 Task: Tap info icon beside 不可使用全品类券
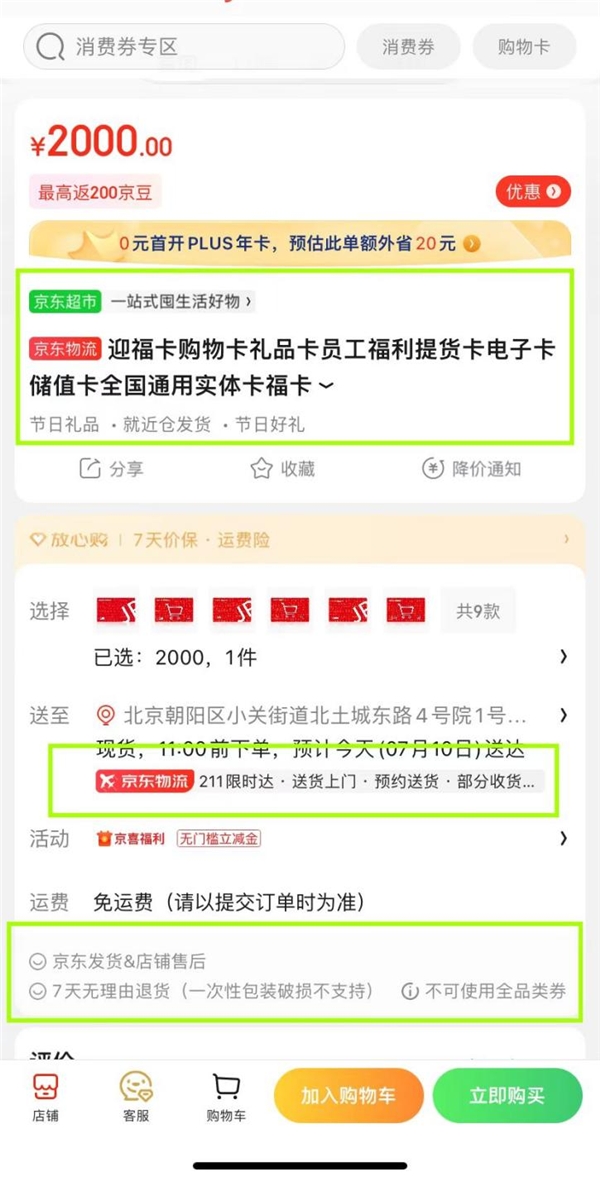(409, 992)
